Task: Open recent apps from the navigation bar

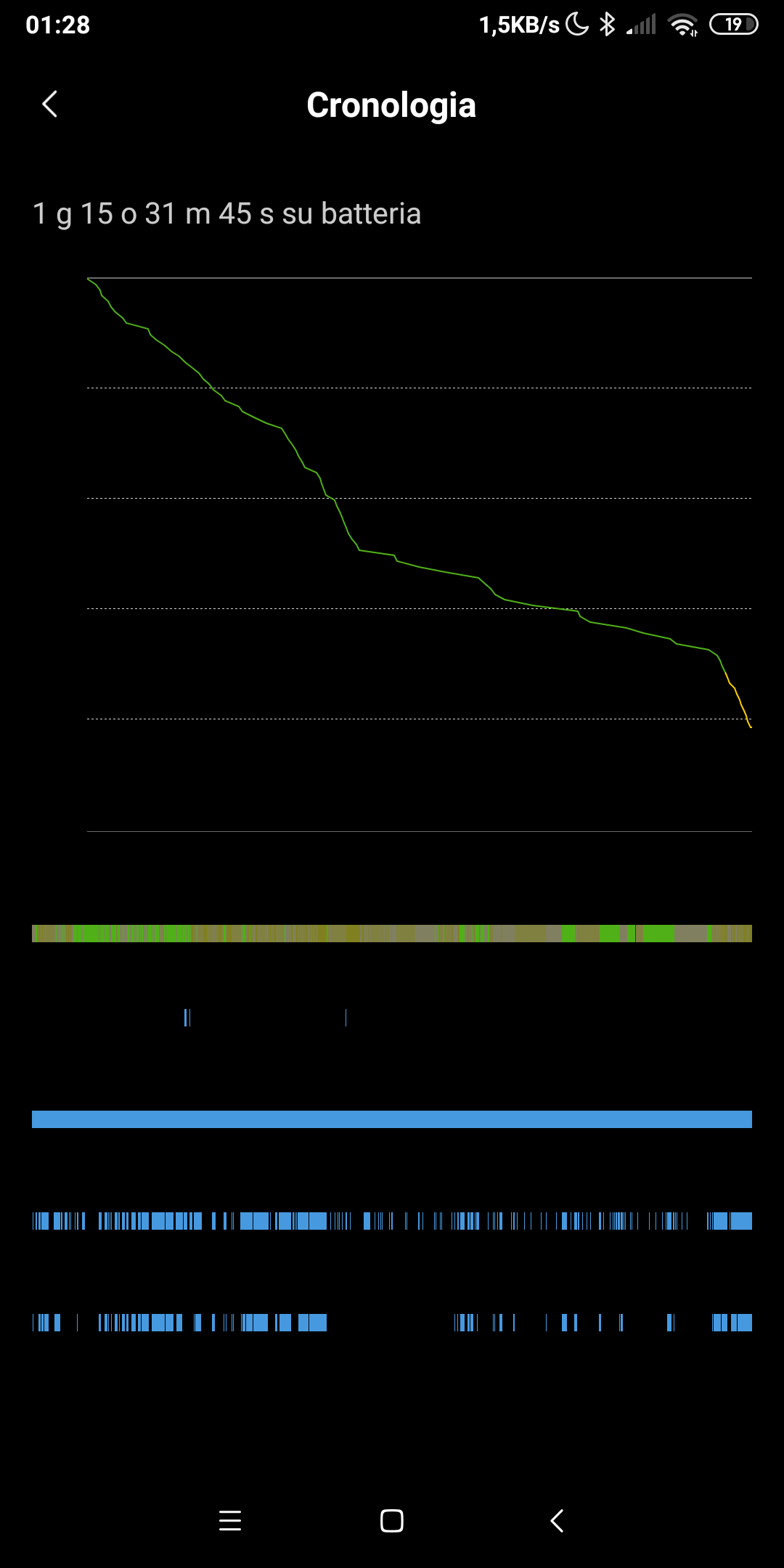Action: (229, 1520)
